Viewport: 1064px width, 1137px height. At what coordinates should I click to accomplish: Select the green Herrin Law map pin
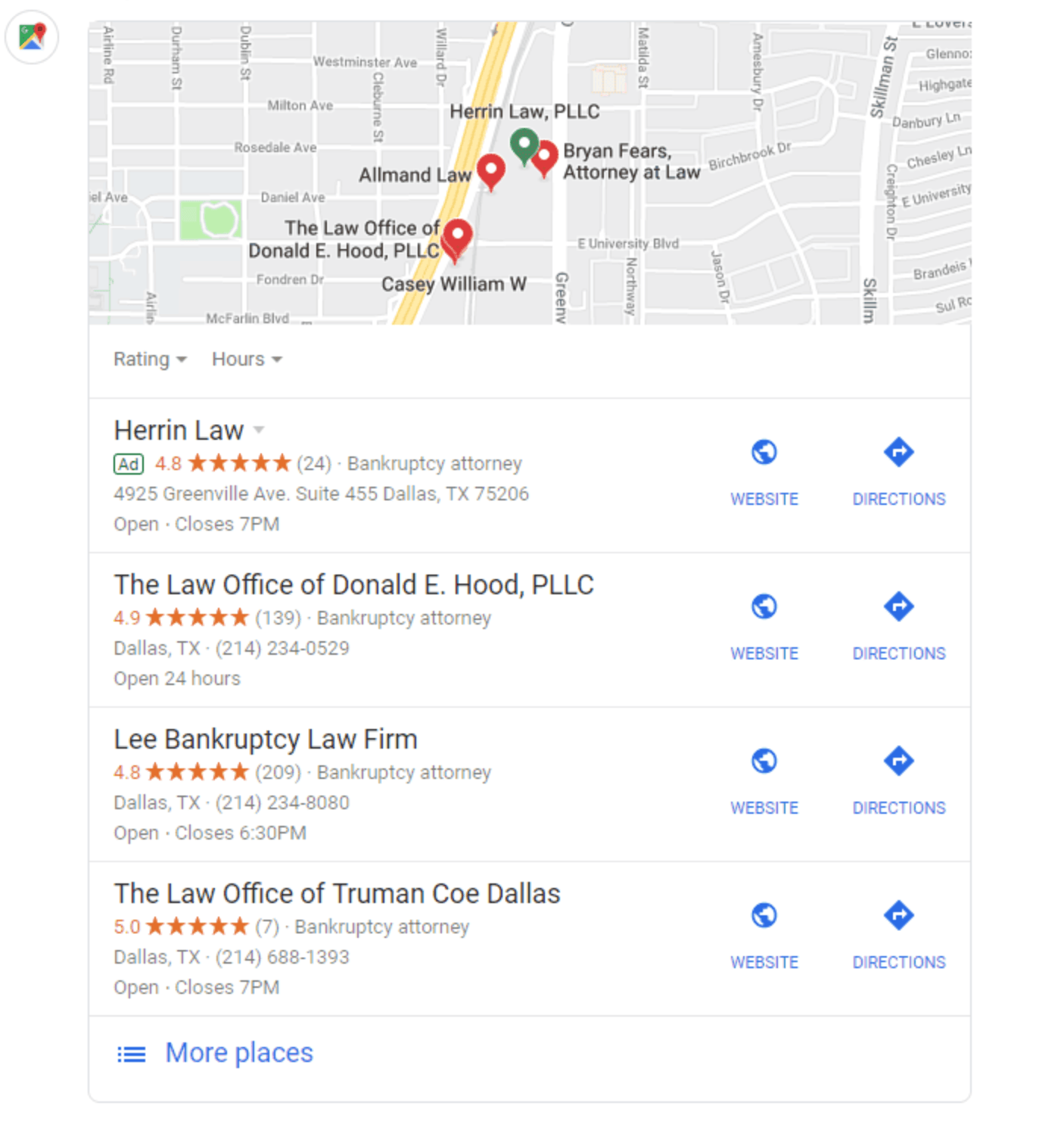click(x=524, y=145)
